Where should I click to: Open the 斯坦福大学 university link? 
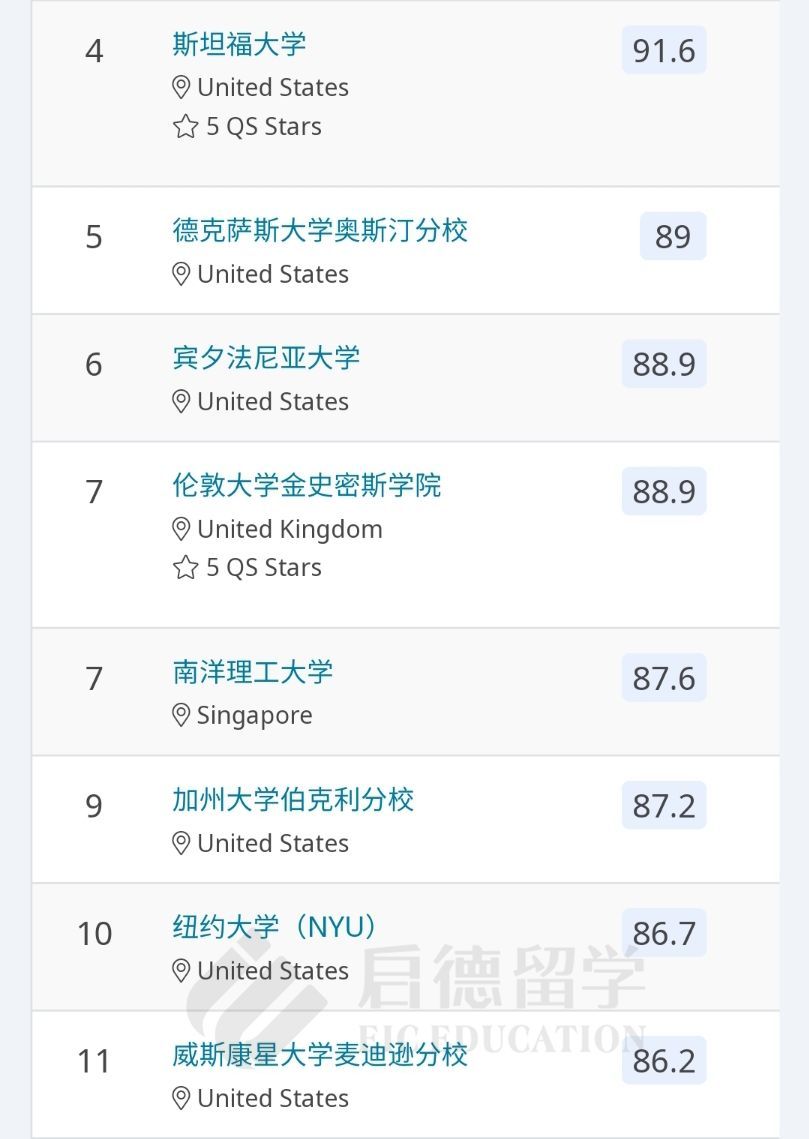tap(239, 45)
